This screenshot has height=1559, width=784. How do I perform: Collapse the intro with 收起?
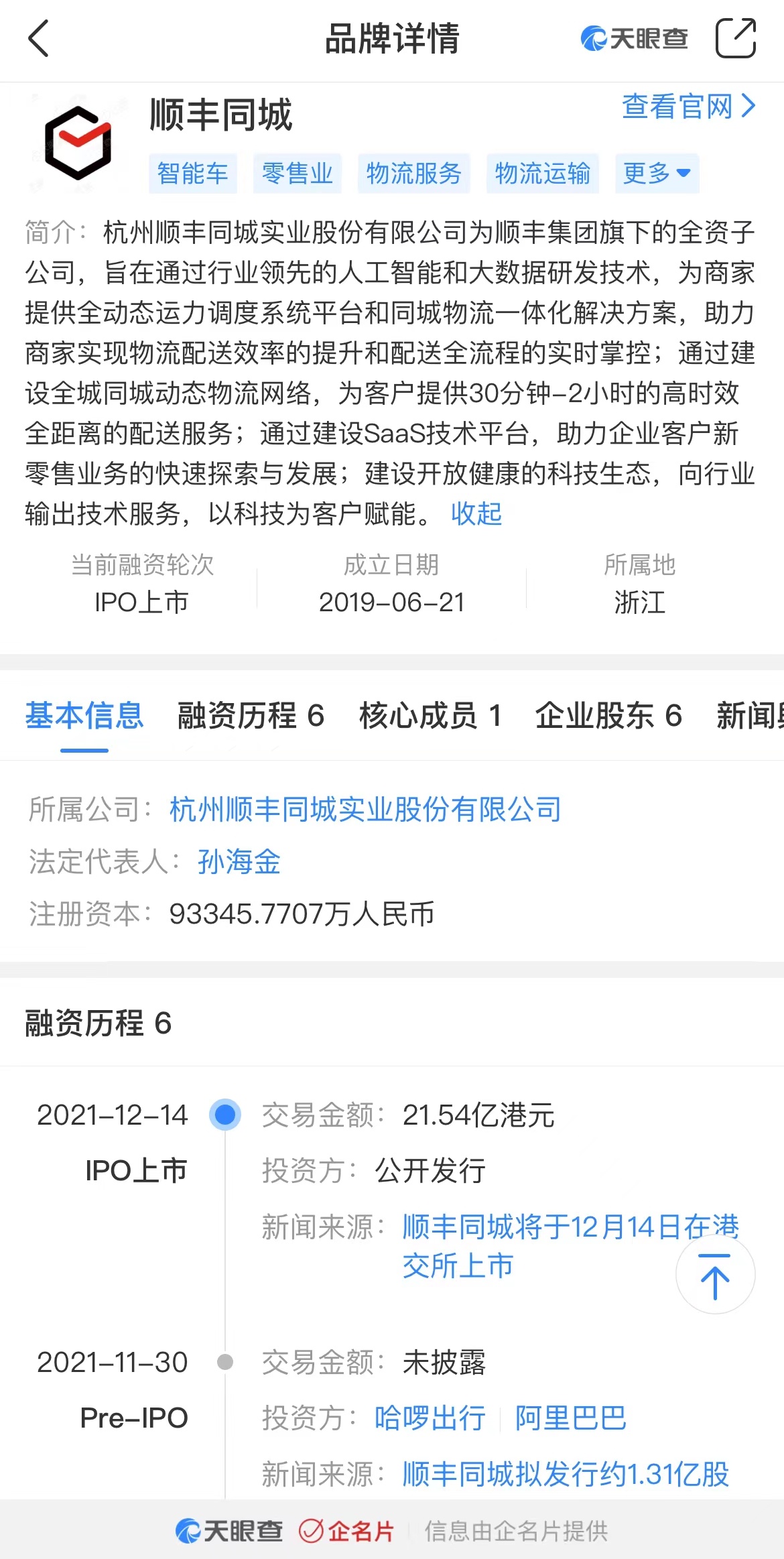(x=476, y=514)
